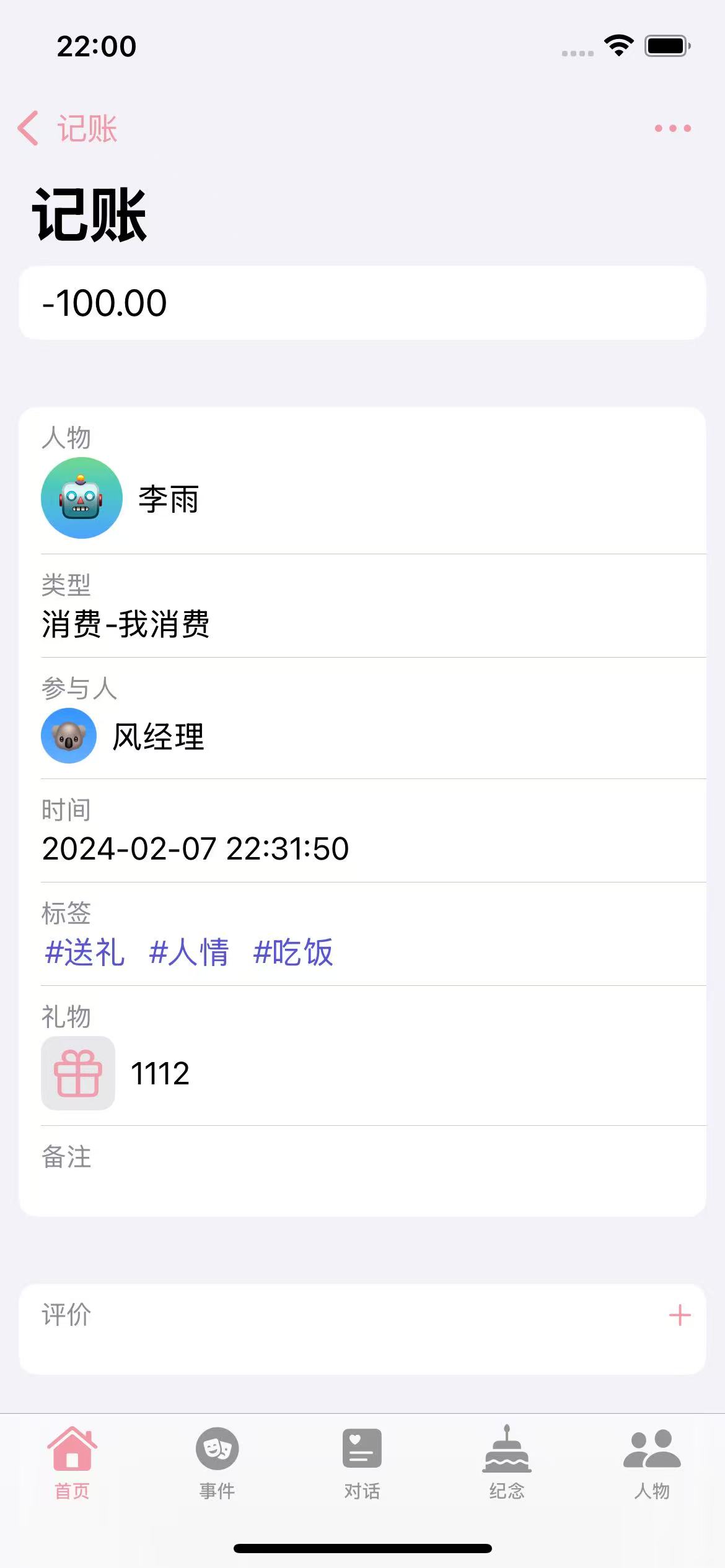The image size is (725, 1568).
Task: Switch to the 纪念 tab
Action: click(x=507, y=1463)
